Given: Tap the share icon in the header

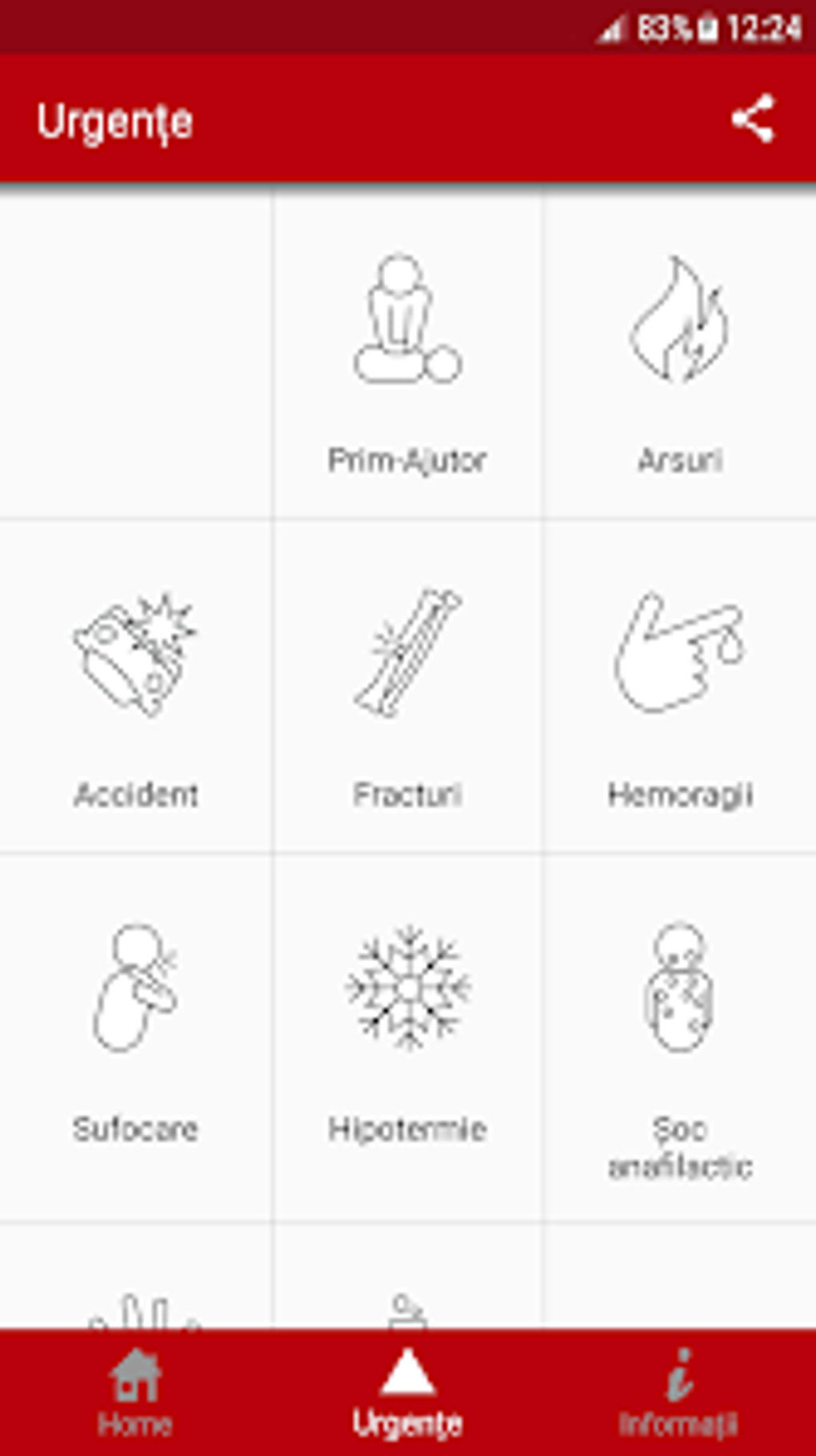Looking at the screenshot, I should click(x=753, y=121).
